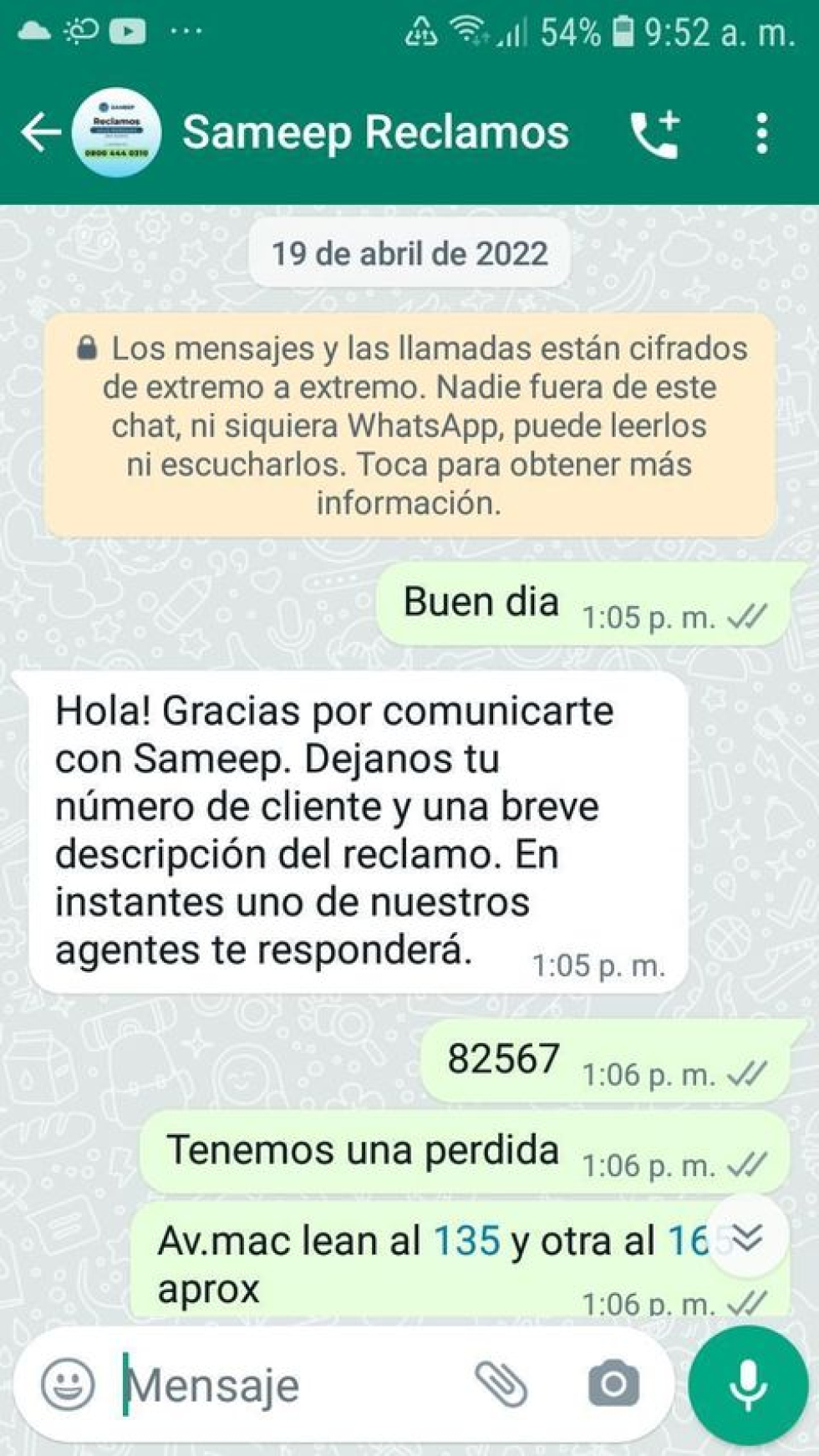Image resolution: width=819 pixels, height=1456 pixels.
Task: Open Sameep Reclamos contact info
Action: (375, 132)
